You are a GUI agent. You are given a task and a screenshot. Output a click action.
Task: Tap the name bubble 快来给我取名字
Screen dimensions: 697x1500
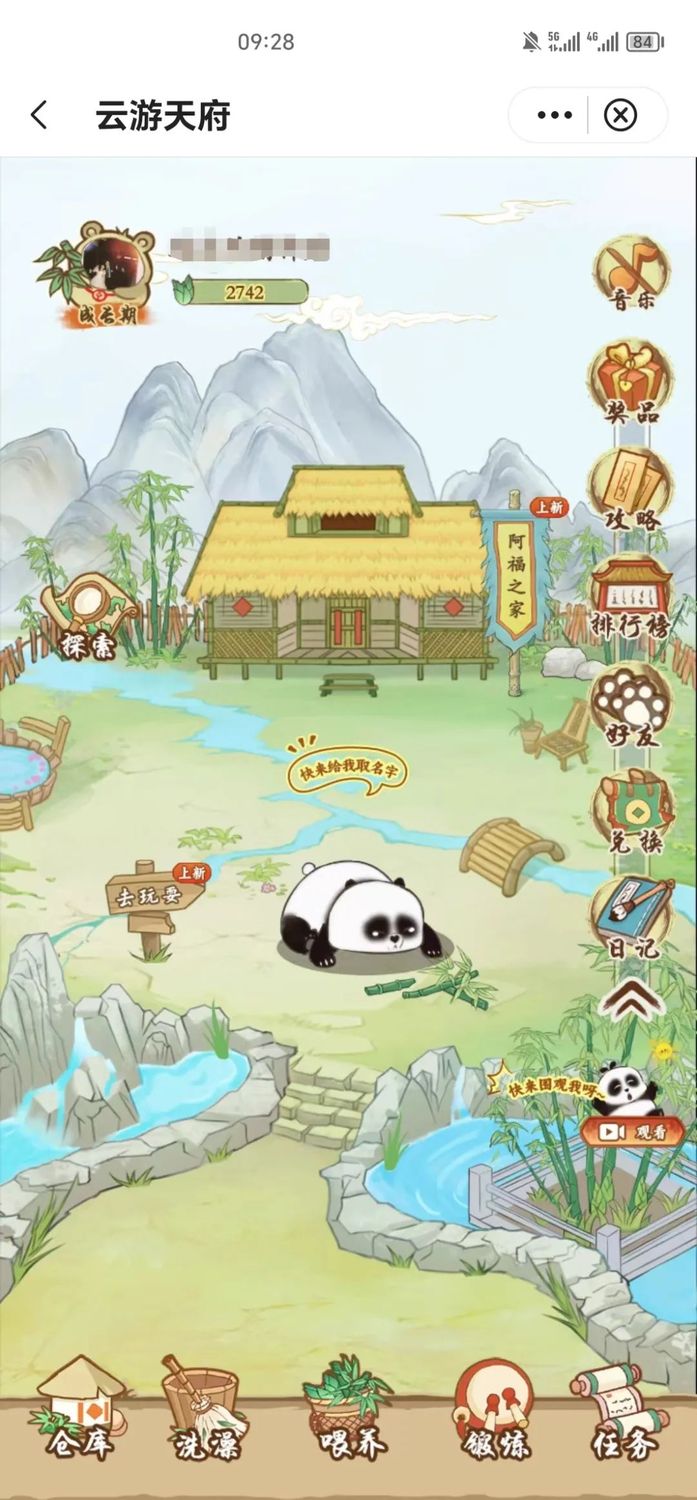pos(347,770)
